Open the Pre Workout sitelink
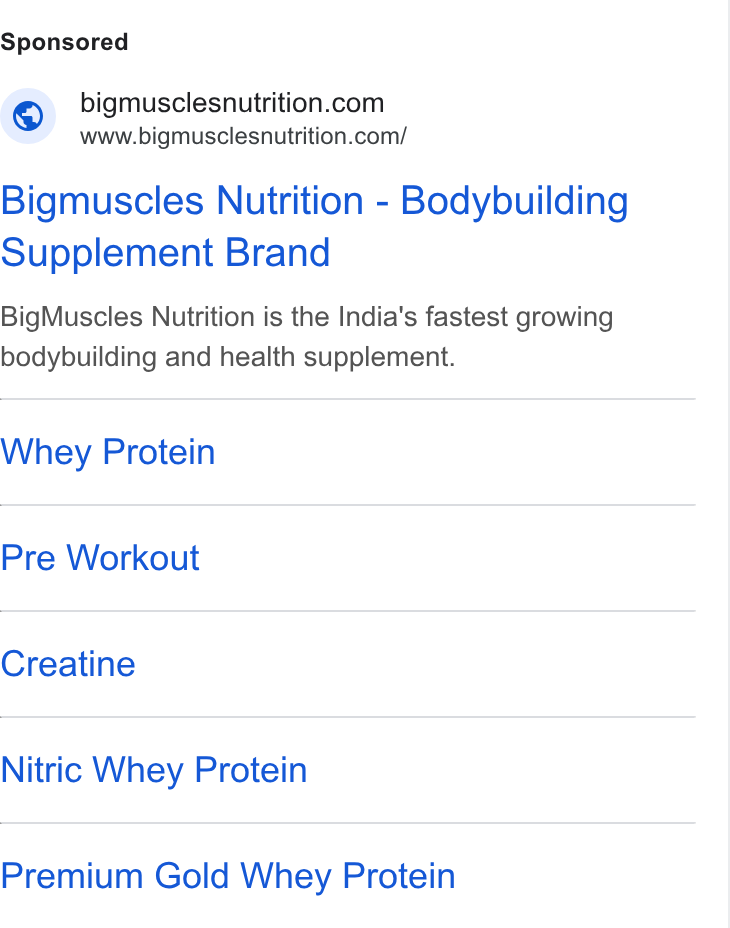The width and height of the screenshot is (730, 928). [100, 558]
